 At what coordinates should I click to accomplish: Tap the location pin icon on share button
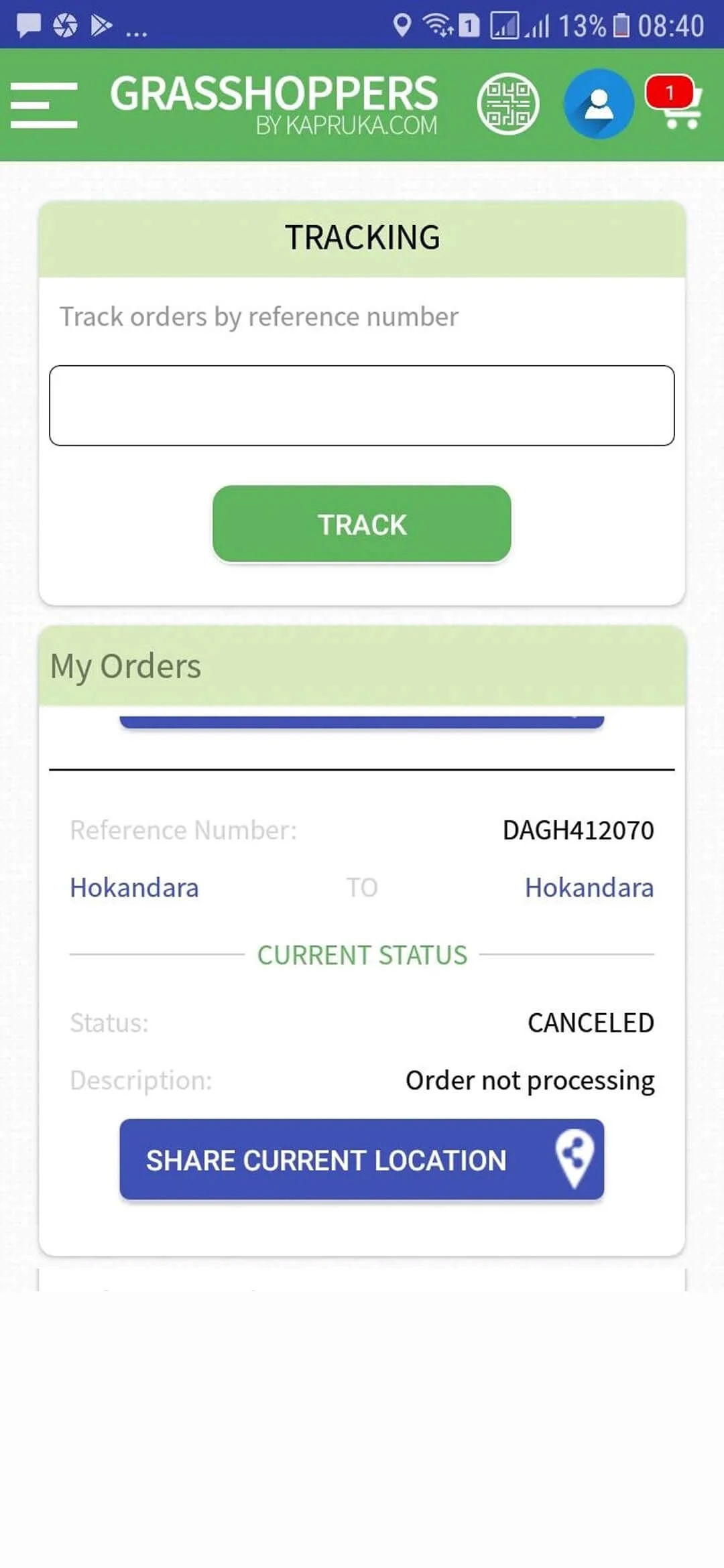pos(574,1160)
